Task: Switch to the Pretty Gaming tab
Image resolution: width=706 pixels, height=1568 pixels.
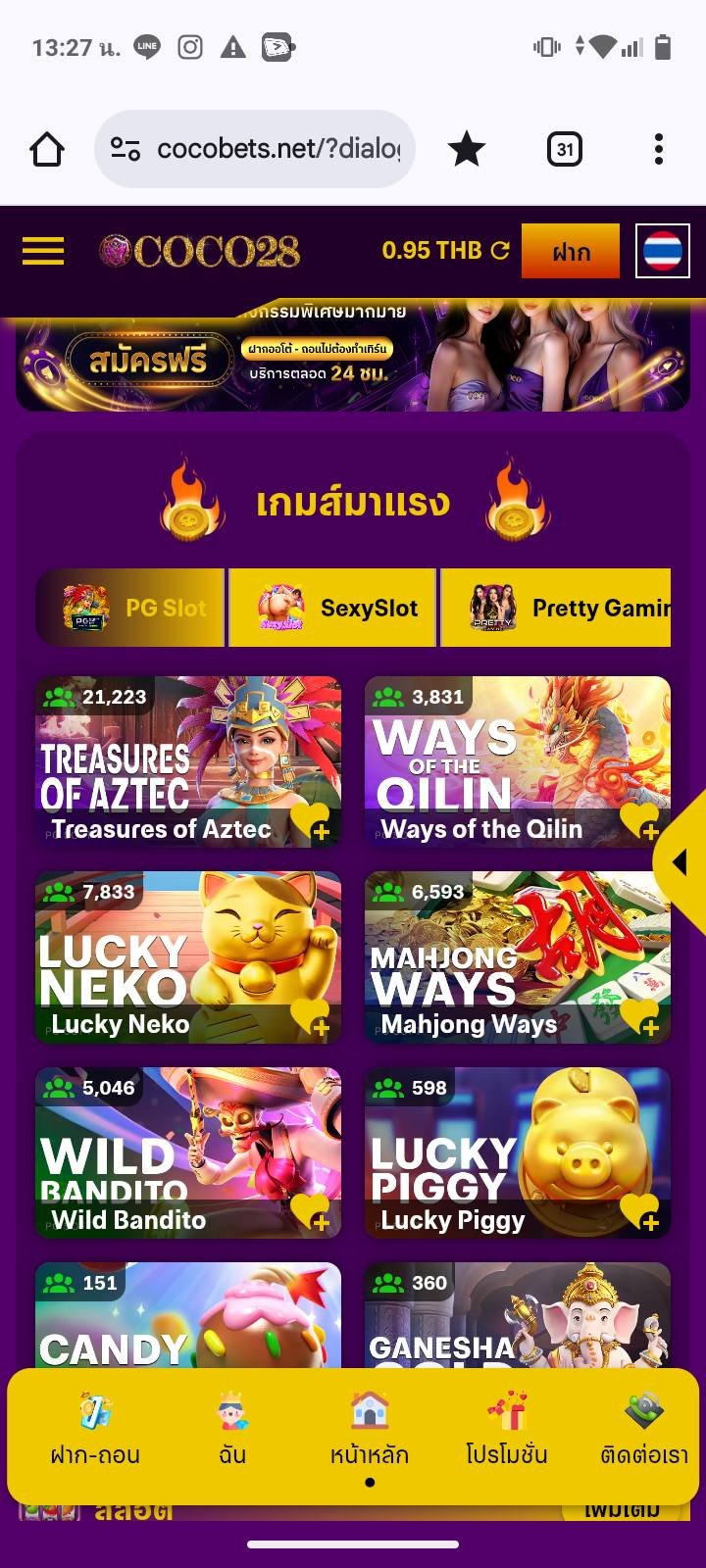Action: (x=557, y=608)
